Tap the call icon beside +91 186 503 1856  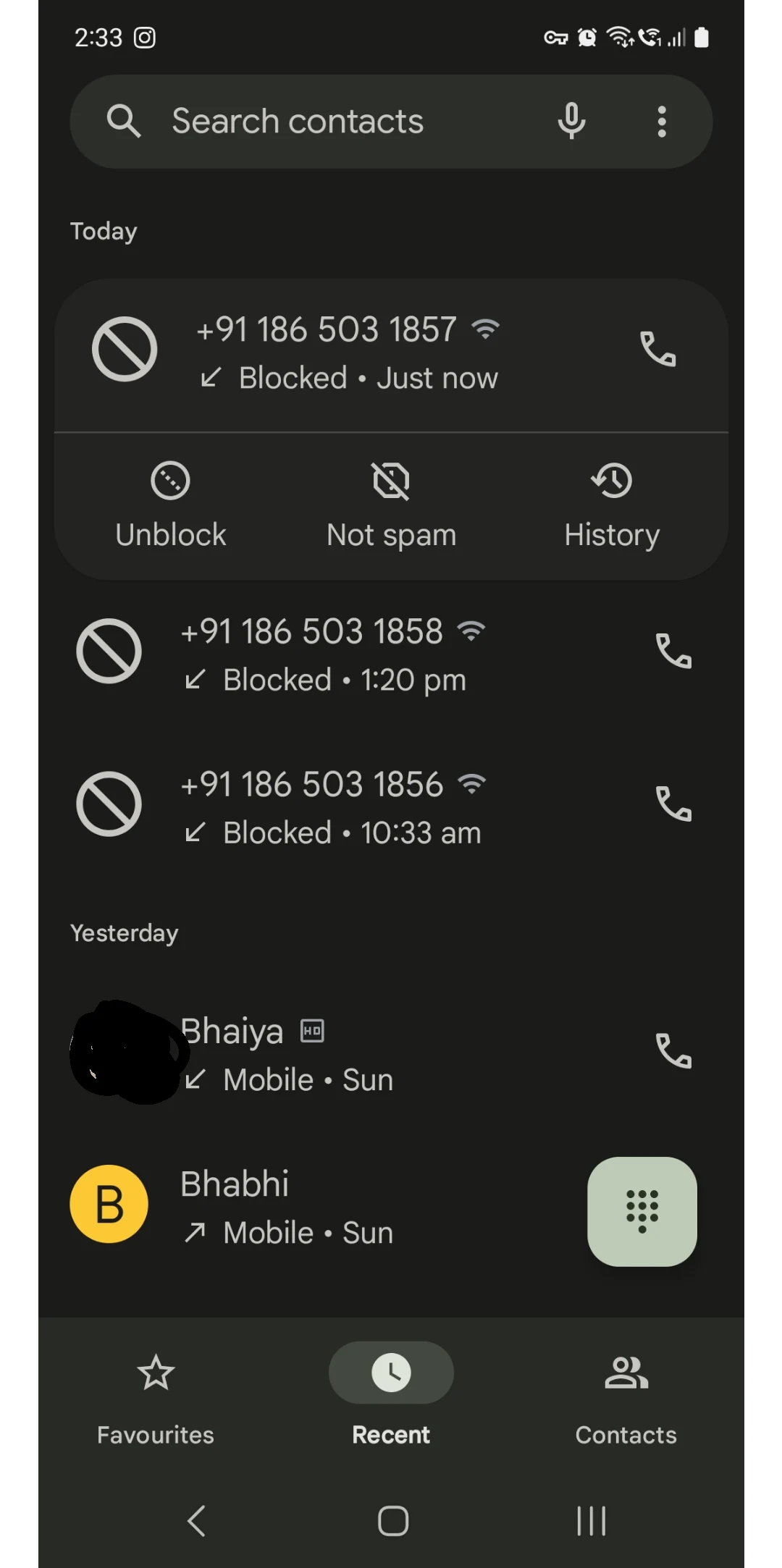click(x=673, y=805)
